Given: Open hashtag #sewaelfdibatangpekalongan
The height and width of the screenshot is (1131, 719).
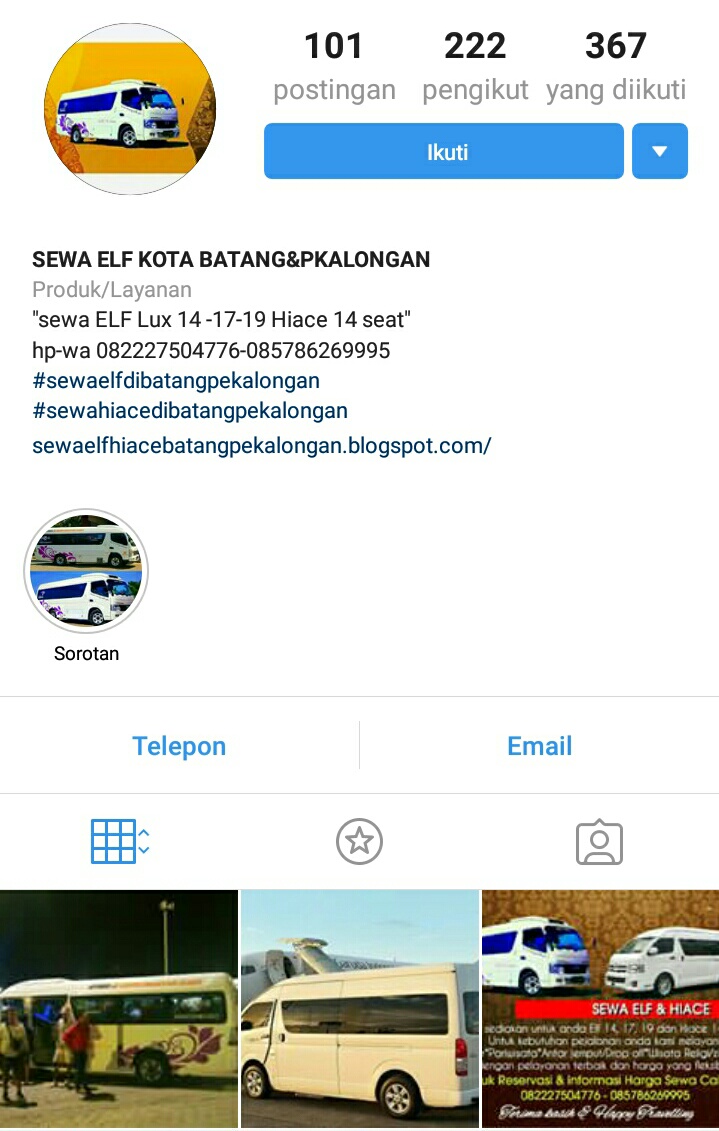Looking at the screenshot, I should [x=176, y=381].
